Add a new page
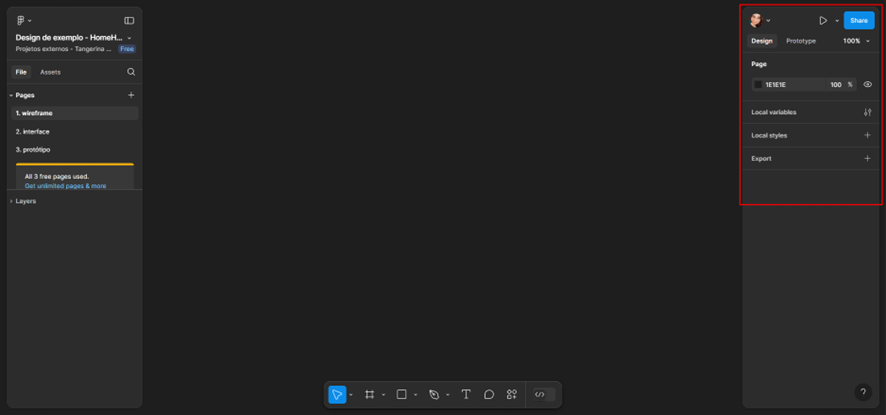Screen dimensions: 886x415 point(131,95)
